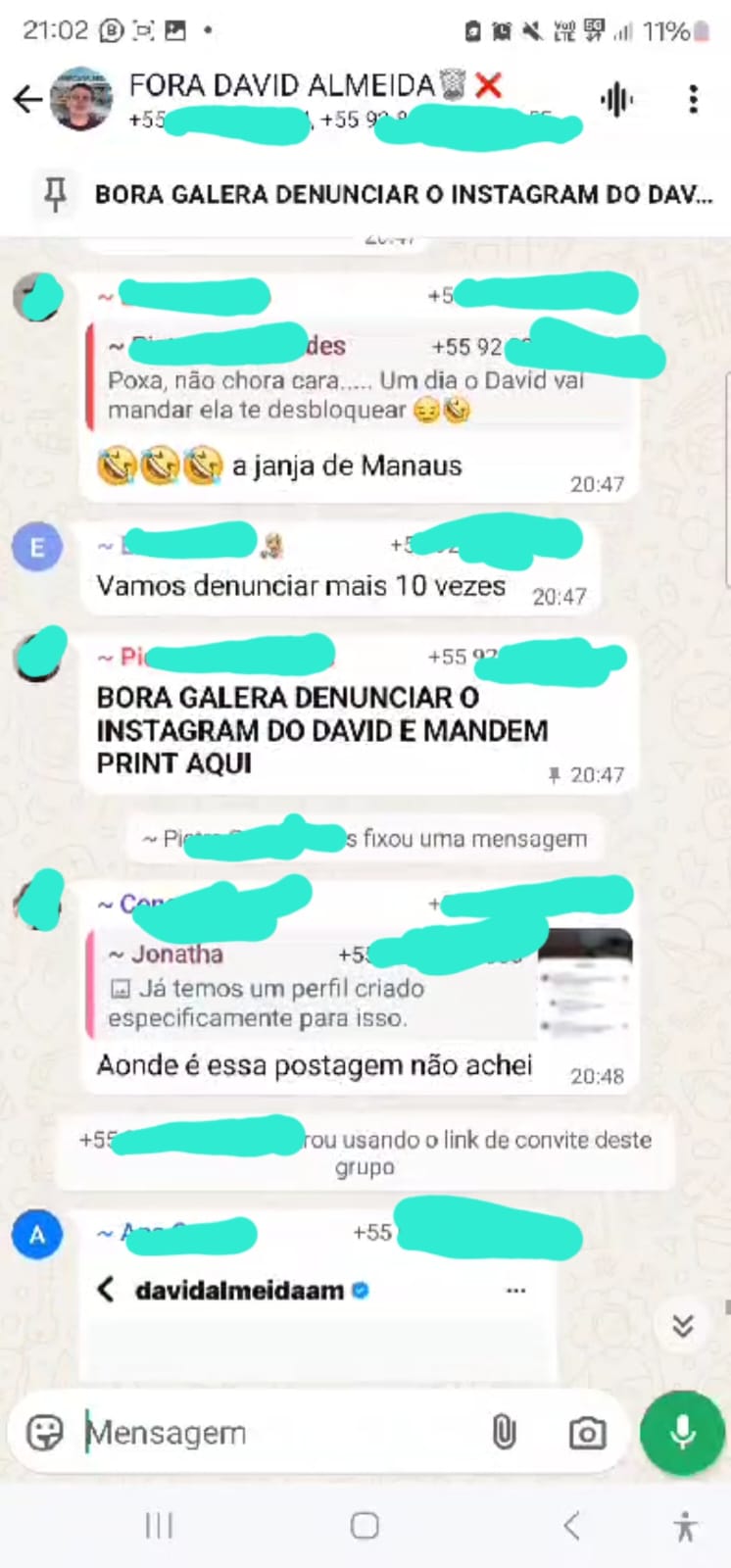Start a group voice chat
Screen dimensions: 731x1568
coord(616,99)
